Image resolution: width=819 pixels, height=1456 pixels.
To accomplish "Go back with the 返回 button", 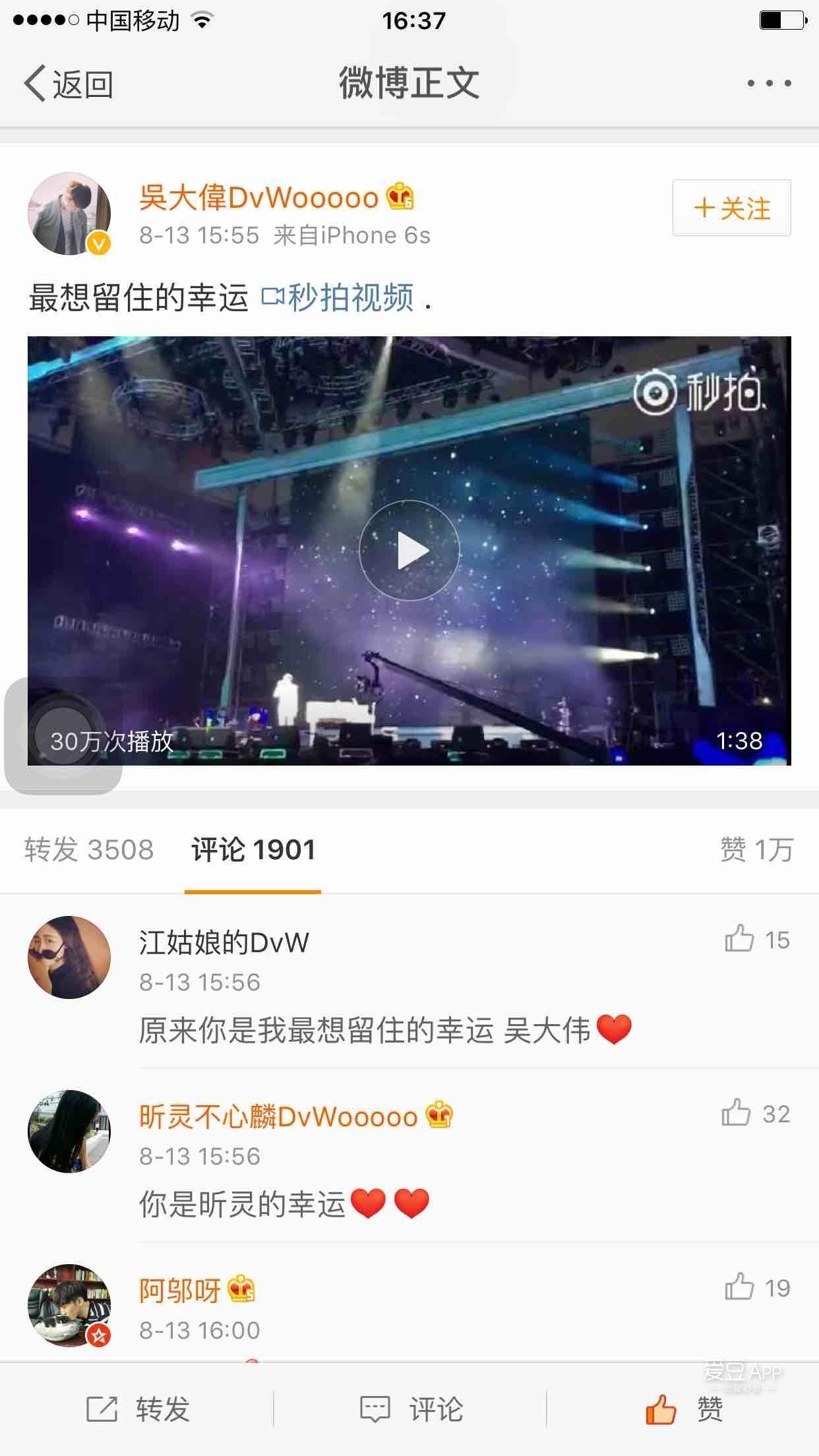I will click(69, 84).
